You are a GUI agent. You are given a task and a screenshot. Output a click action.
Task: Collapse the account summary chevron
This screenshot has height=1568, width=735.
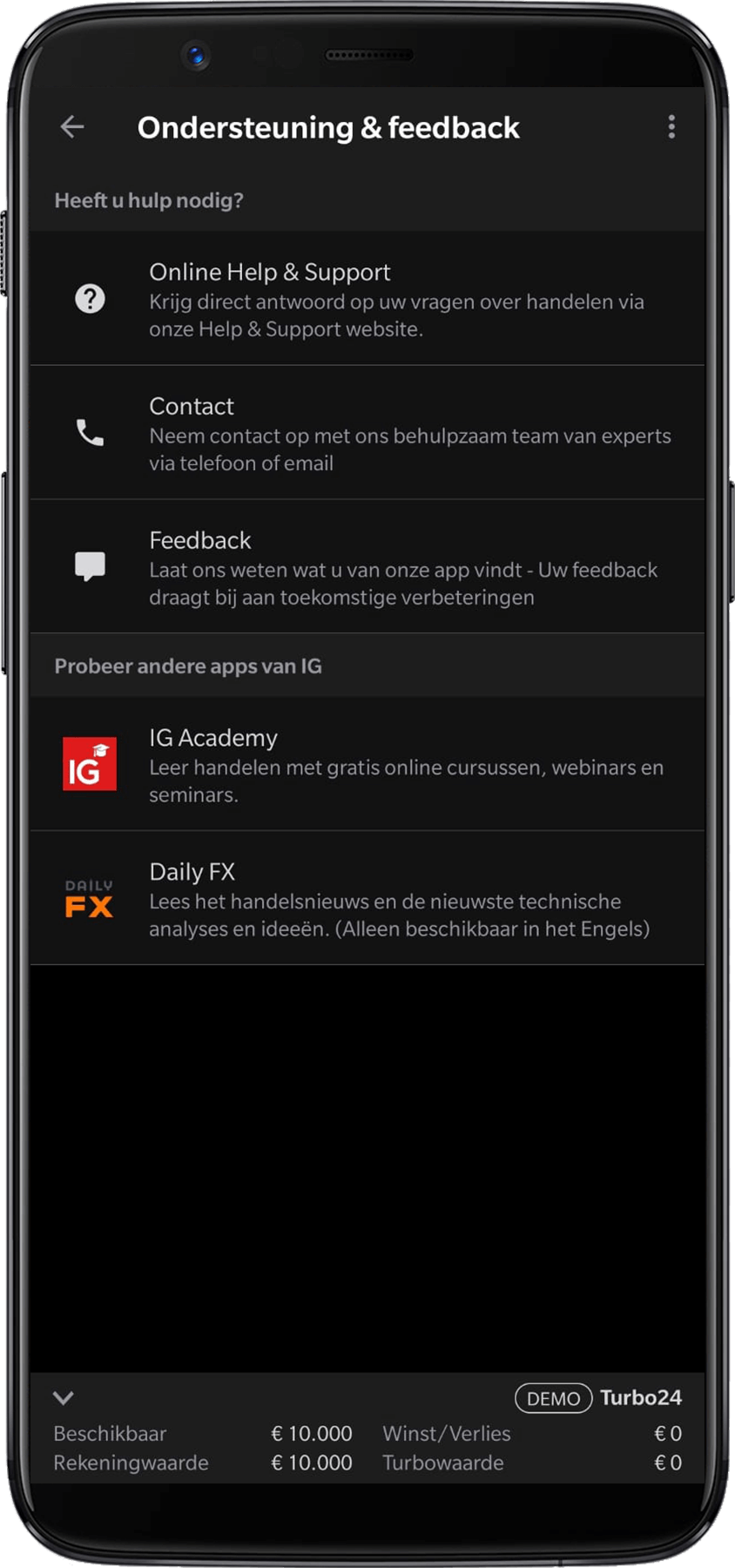coord(64,1398)
